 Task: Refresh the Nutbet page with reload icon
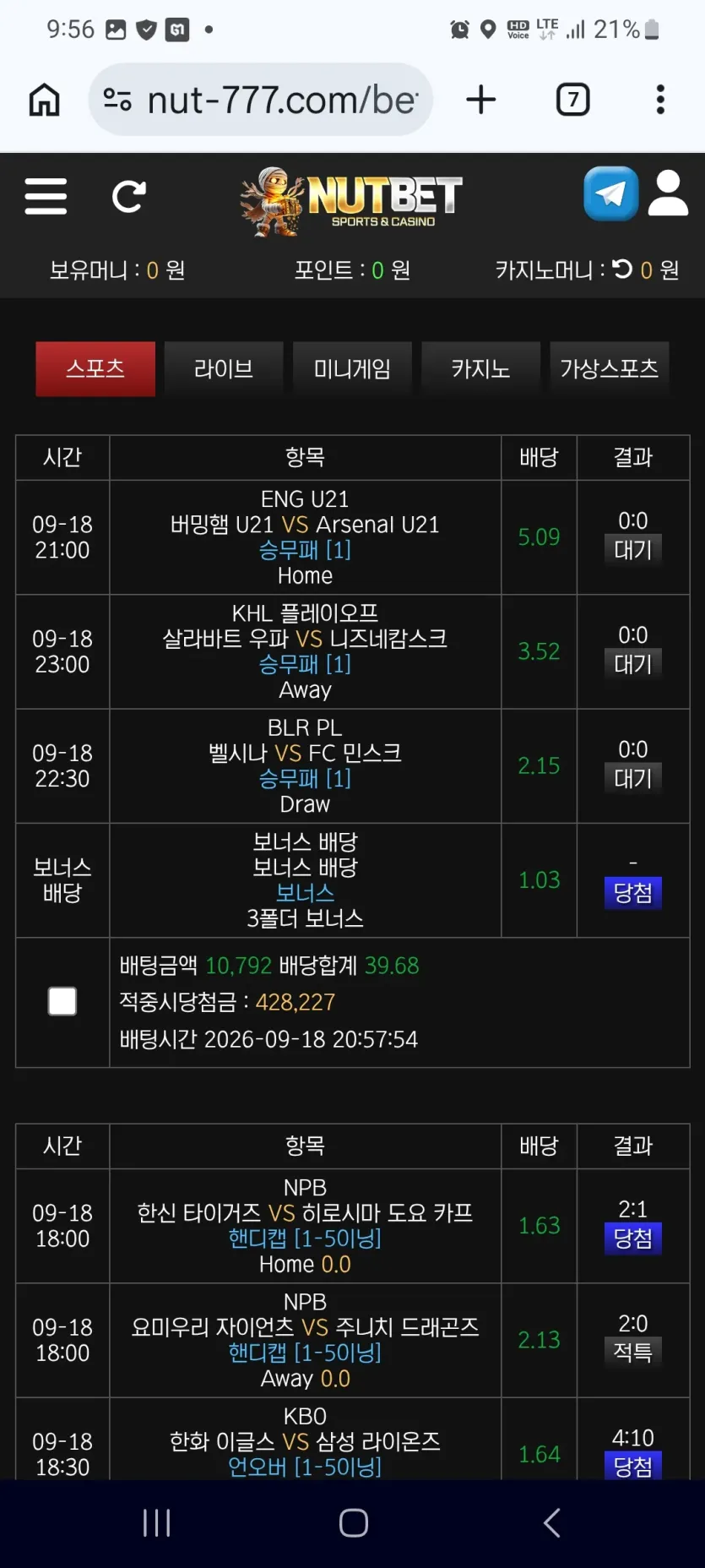129,196
